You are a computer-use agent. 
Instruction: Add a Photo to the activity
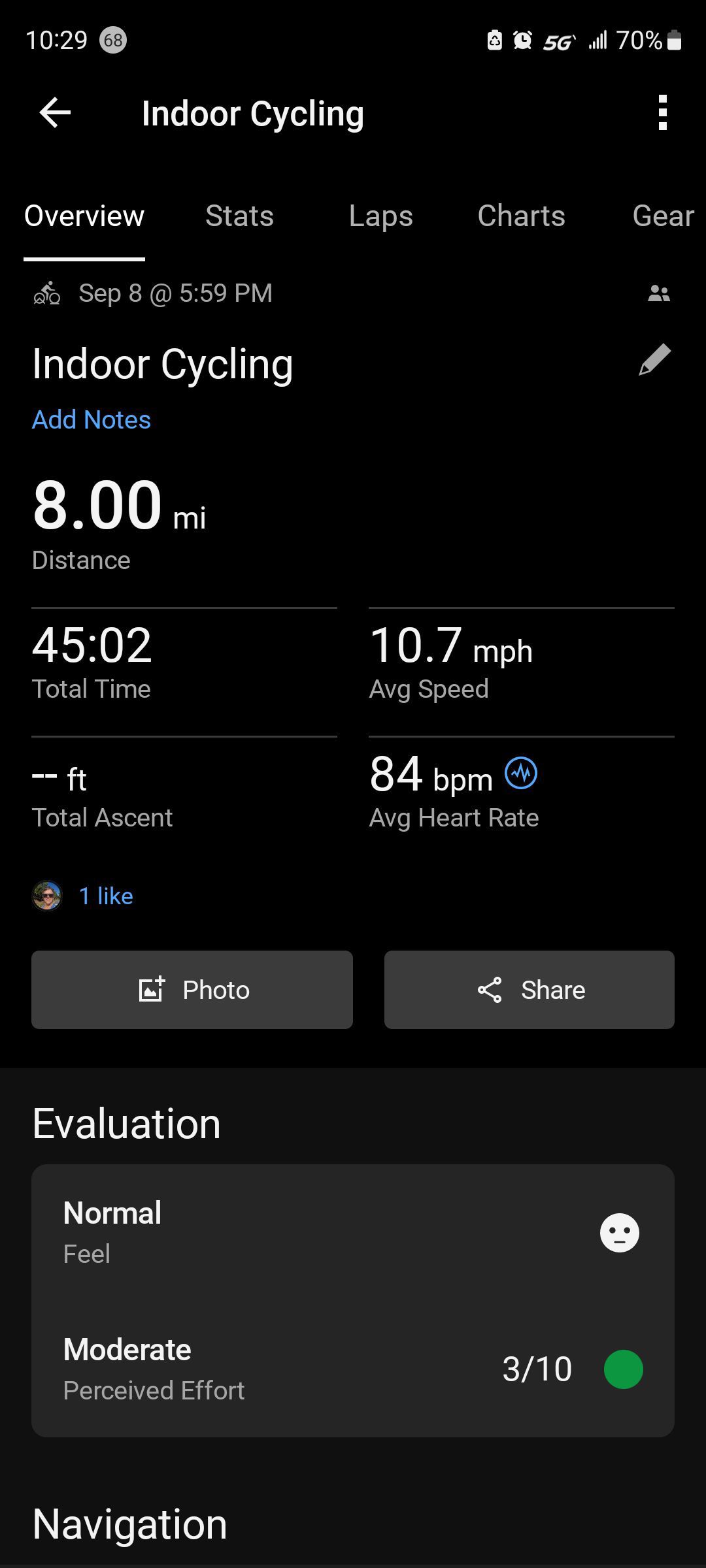[x=192, y=990]
